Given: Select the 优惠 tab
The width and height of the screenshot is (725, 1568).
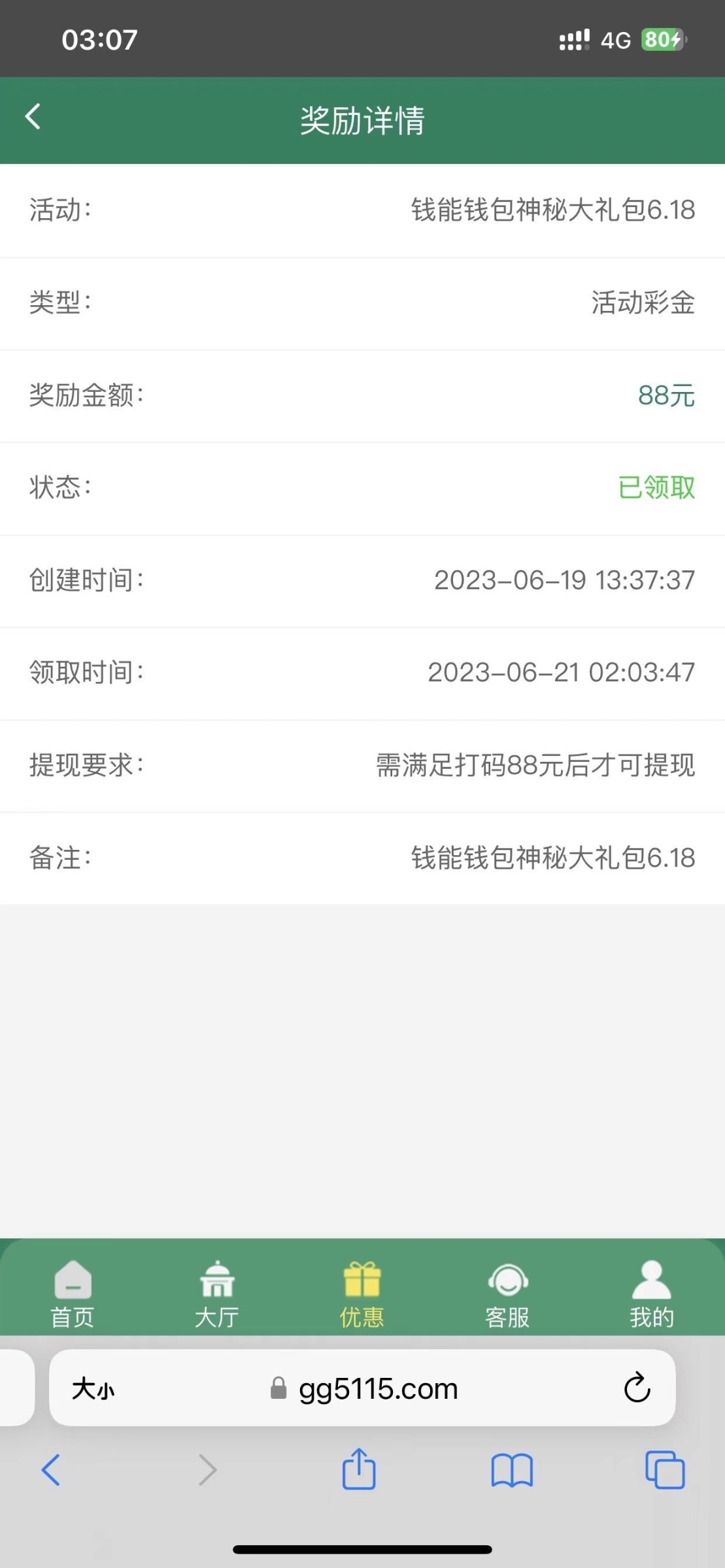Looking at the screenshot, I should 362,1294.
